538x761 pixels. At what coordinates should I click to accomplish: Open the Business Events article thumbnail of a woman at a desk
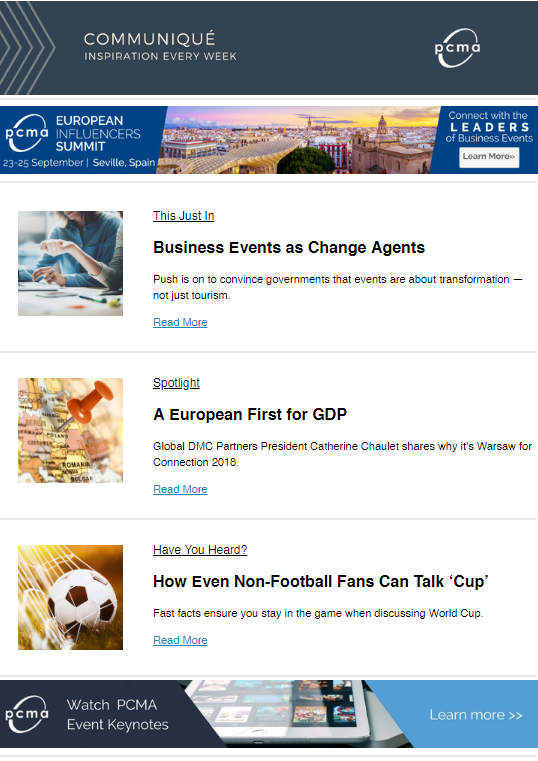(70, 264)
